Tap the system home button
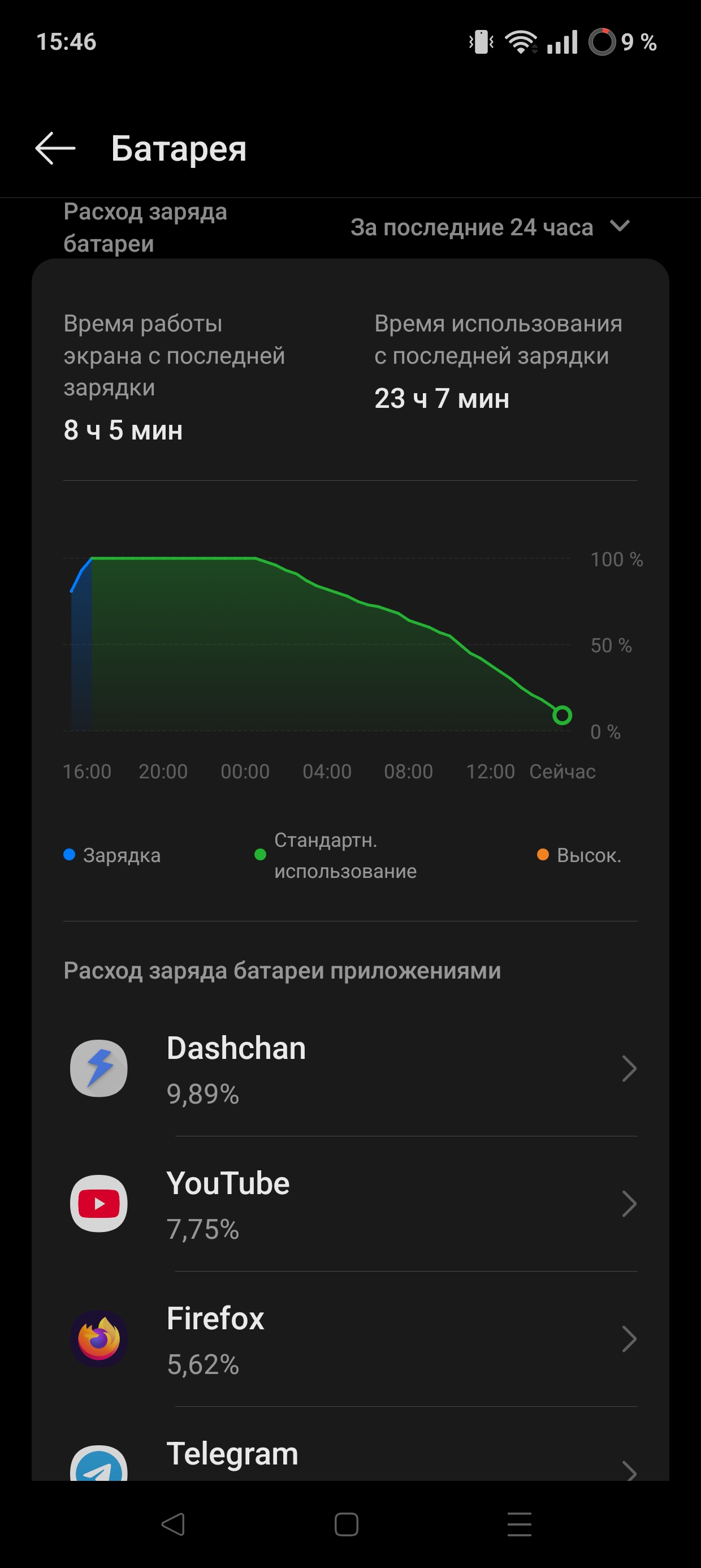This screenshot has width=701, height=1568. [x=346, y=1524]
